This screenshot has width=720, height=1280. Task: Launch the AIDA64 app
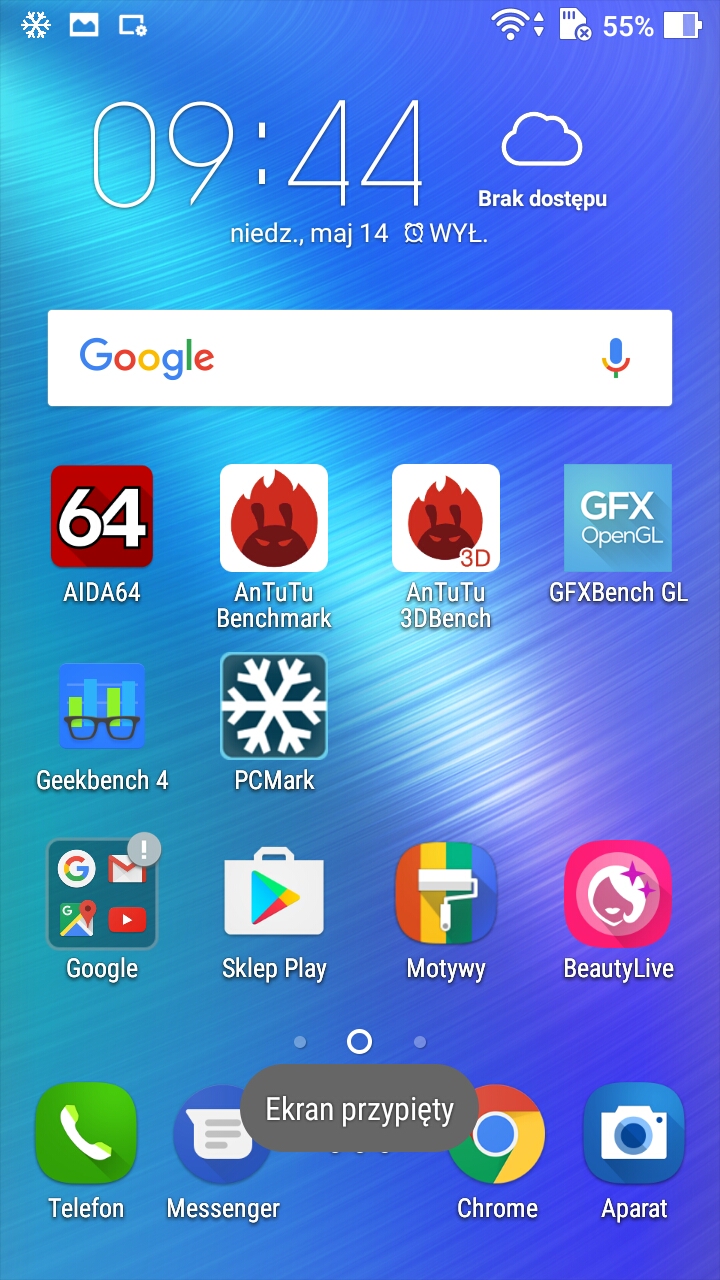(x=102, y=517)
